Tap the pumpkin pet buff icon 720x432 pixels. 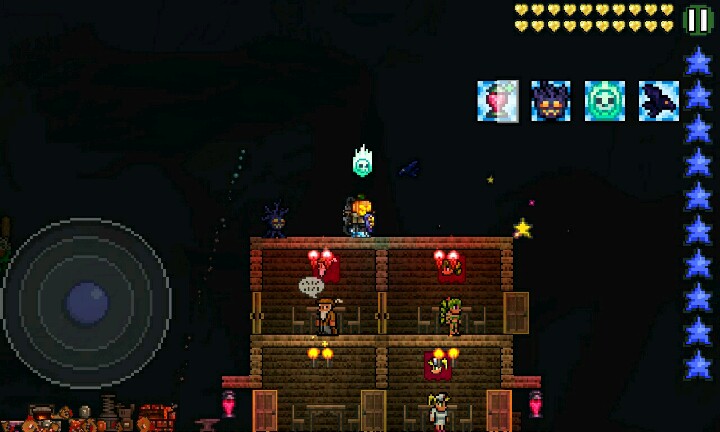[551, 101]
